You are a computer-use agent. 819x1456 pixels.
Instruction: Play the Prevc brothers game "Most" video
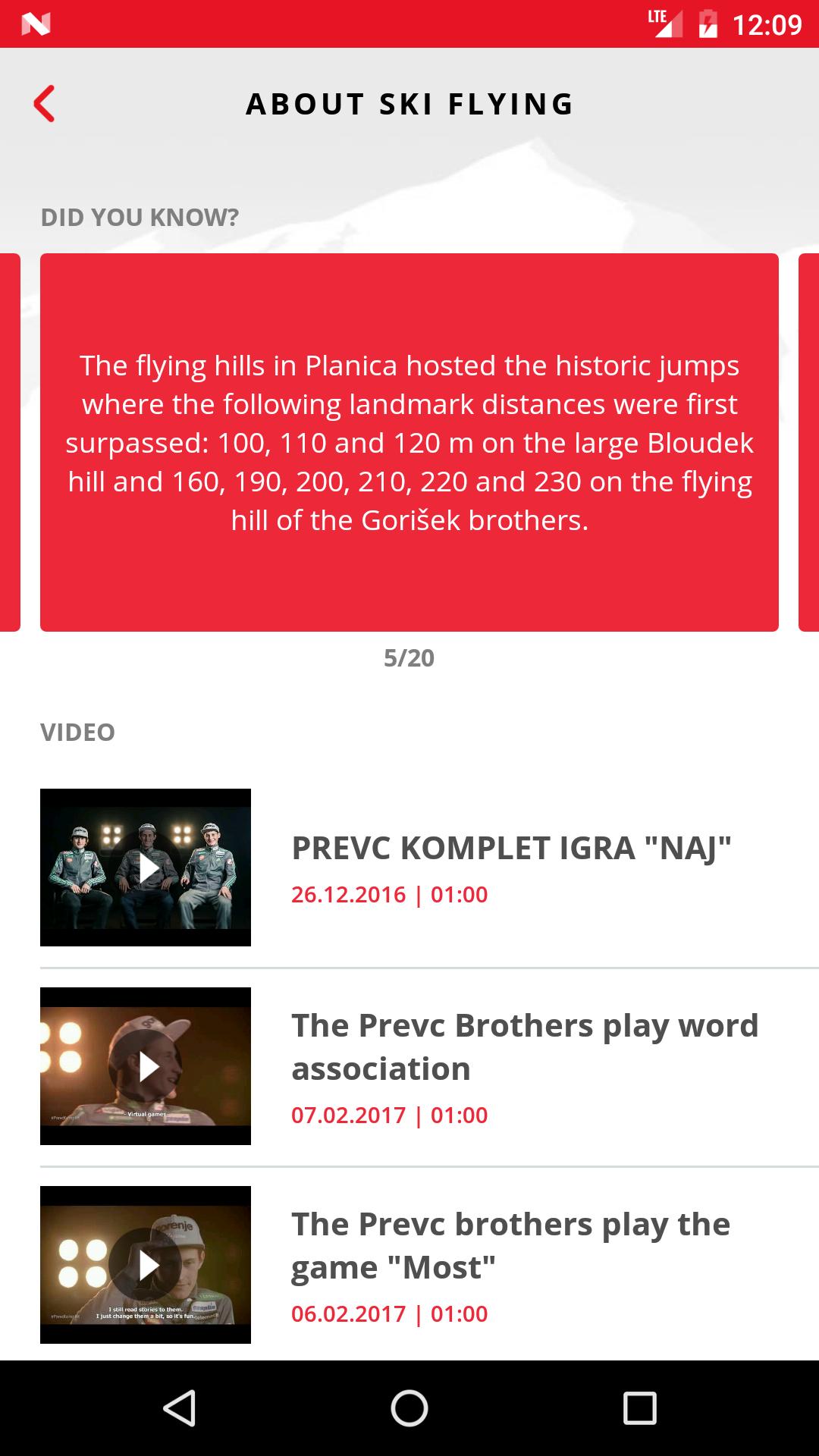coord(146,1265)
